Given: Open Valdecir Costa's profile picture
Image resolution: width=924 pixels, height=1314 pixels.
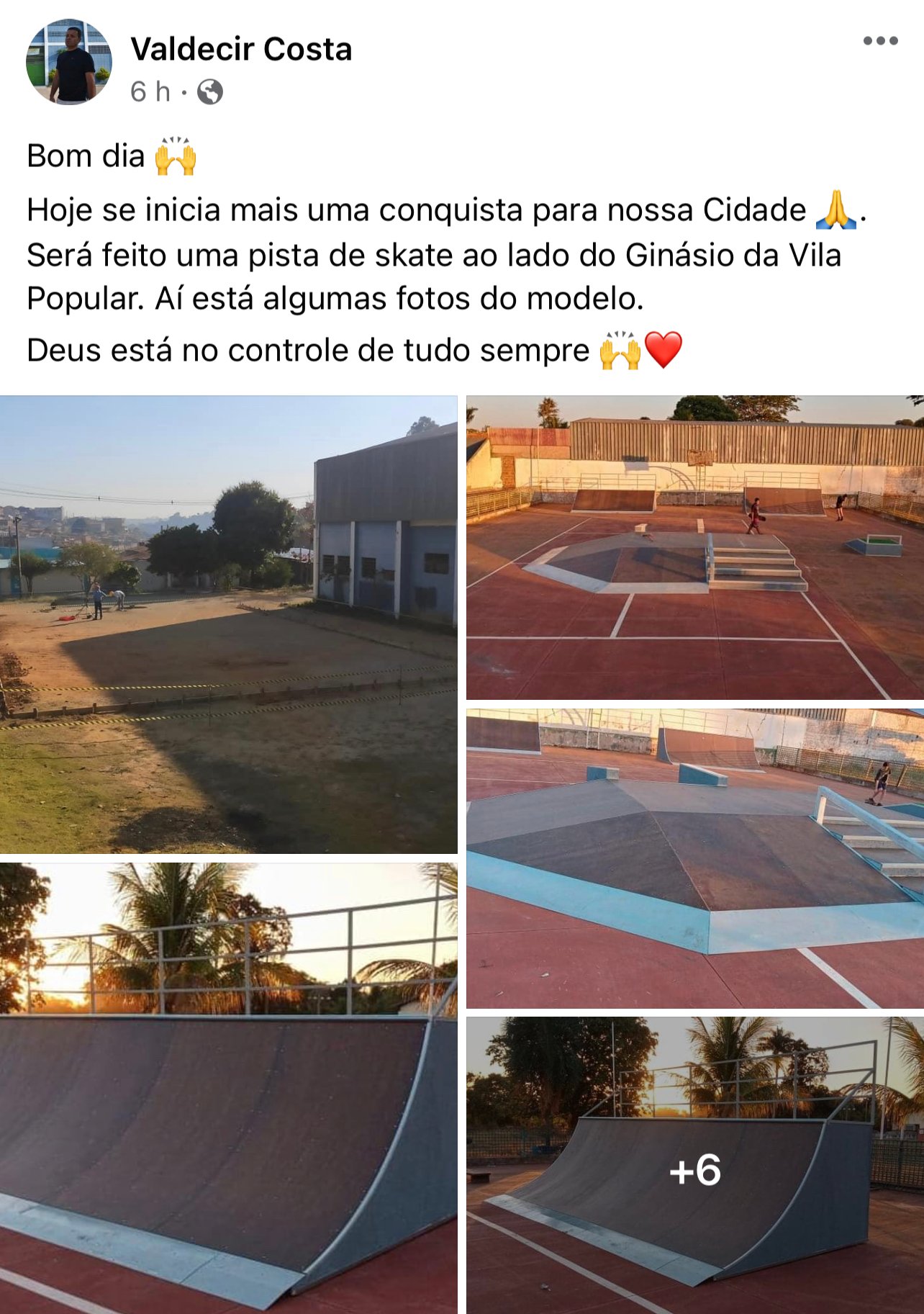Looking at the screenshot, I should (x=69, y=62).
